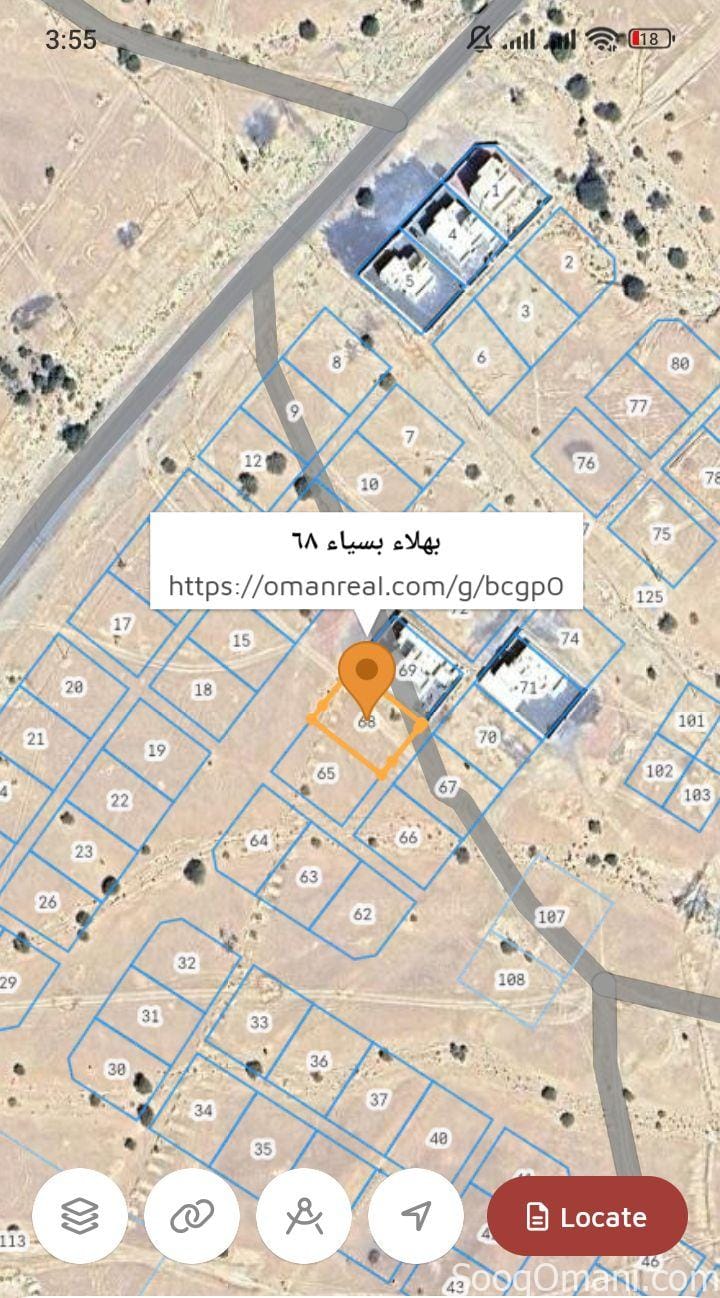
Task: Copy the plot share link icon
Action: pyautogui.click(x=192, y=1216)
